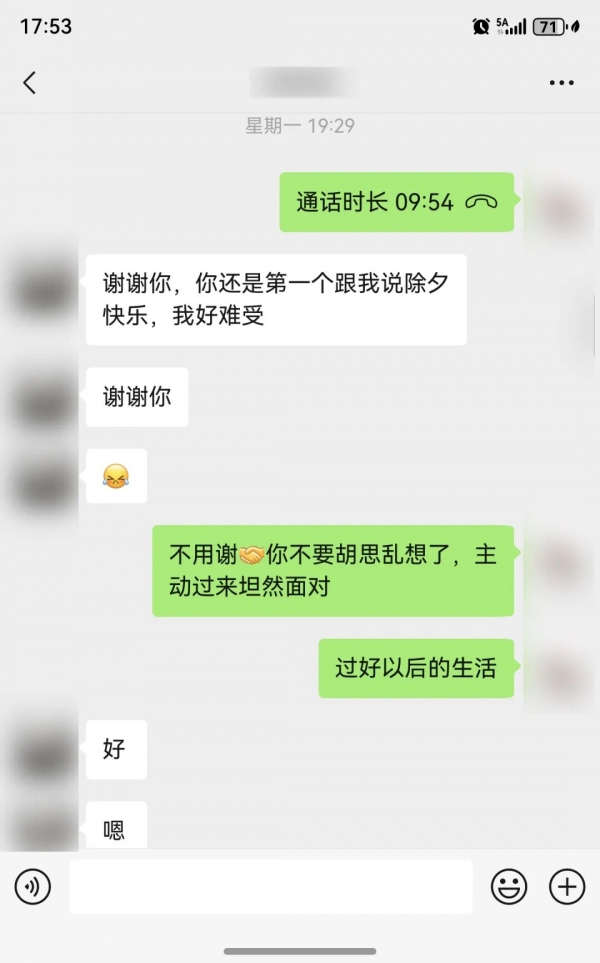Focus the message text field
The image size is (600, 963).
tap(270, 886)
